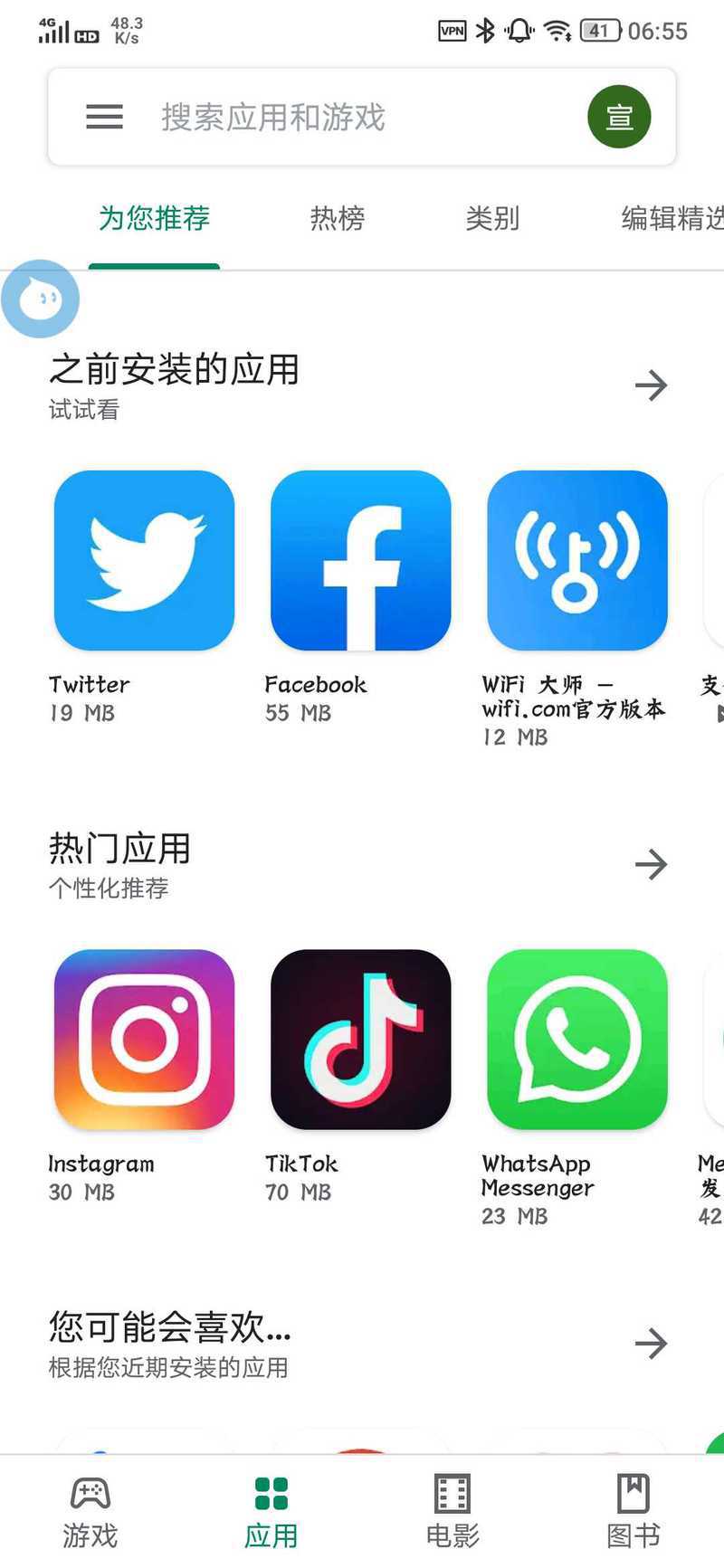Open the WiFi 大师 app card

[576, 560]
